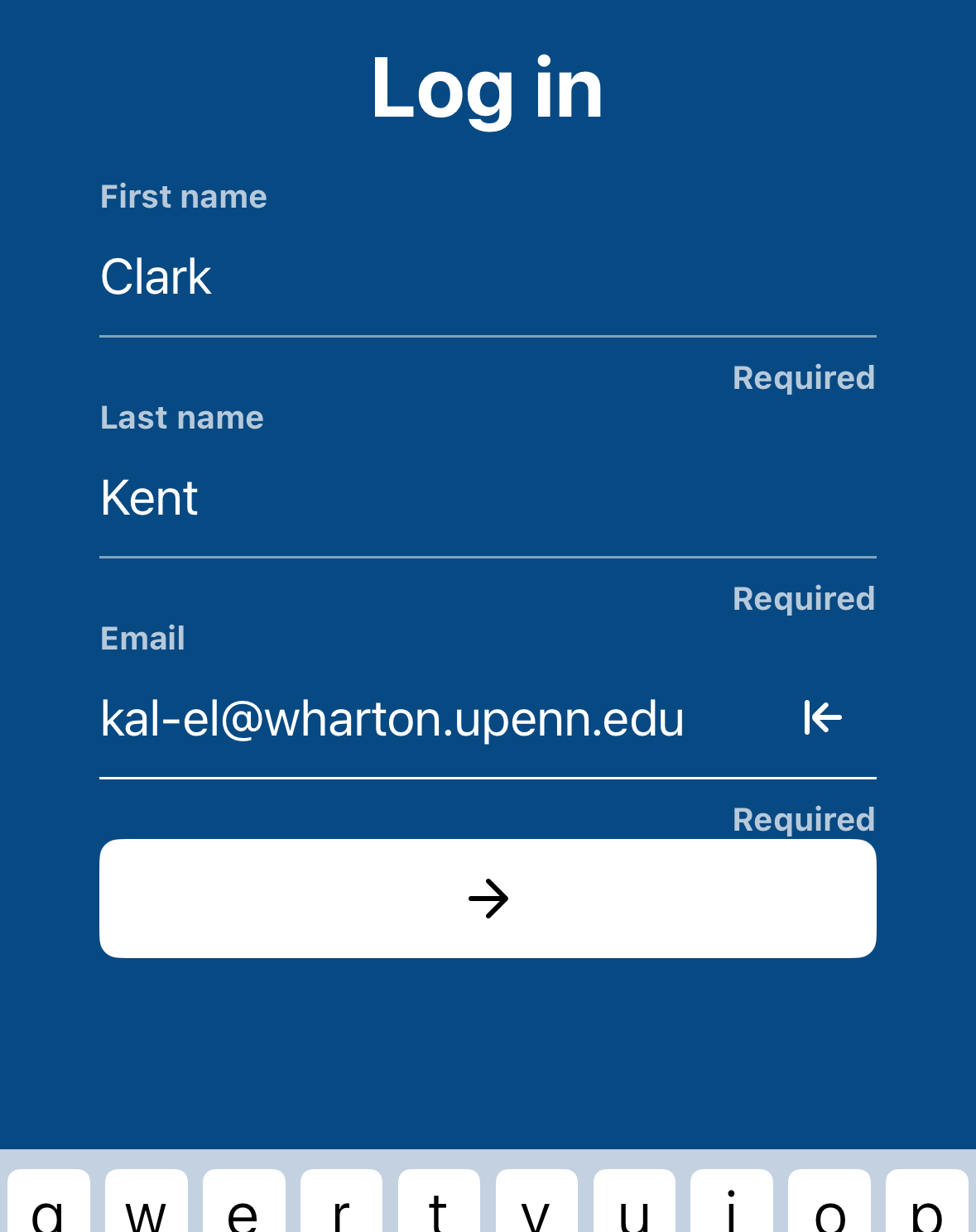Submit the login with the arrow button
Image resolution: width=976 pixels, height=1232 pixels.
488,899
